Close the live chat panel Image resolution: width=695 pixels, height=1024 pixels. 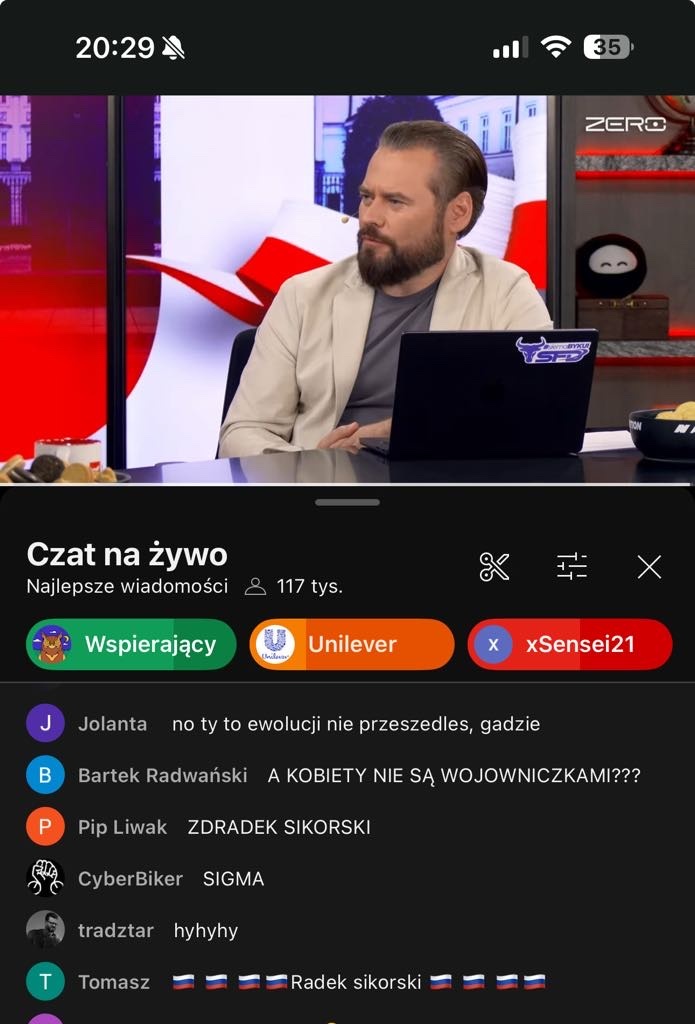649,567
